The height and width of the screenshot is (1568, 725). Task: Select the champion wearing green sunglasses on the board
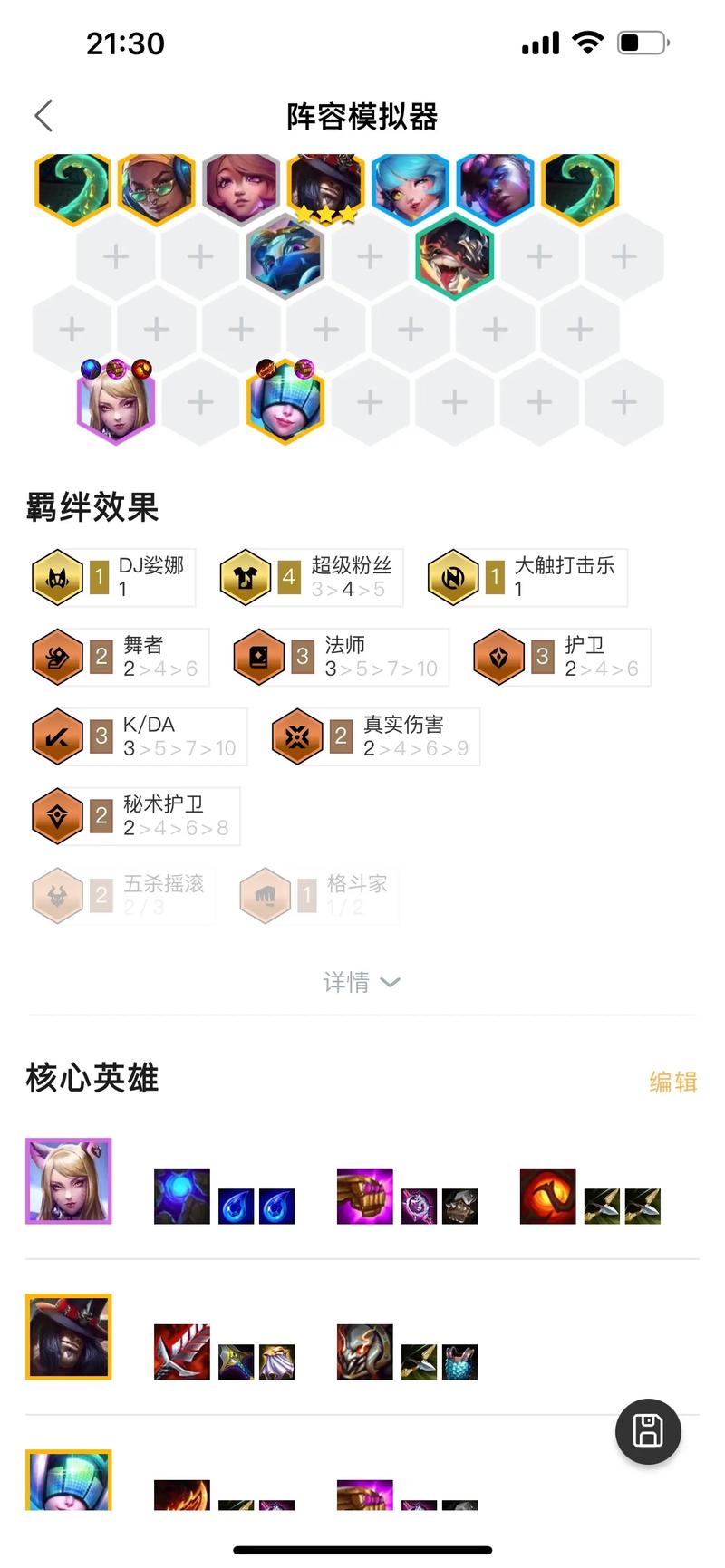pyautogui.click(x=157, y=188)
